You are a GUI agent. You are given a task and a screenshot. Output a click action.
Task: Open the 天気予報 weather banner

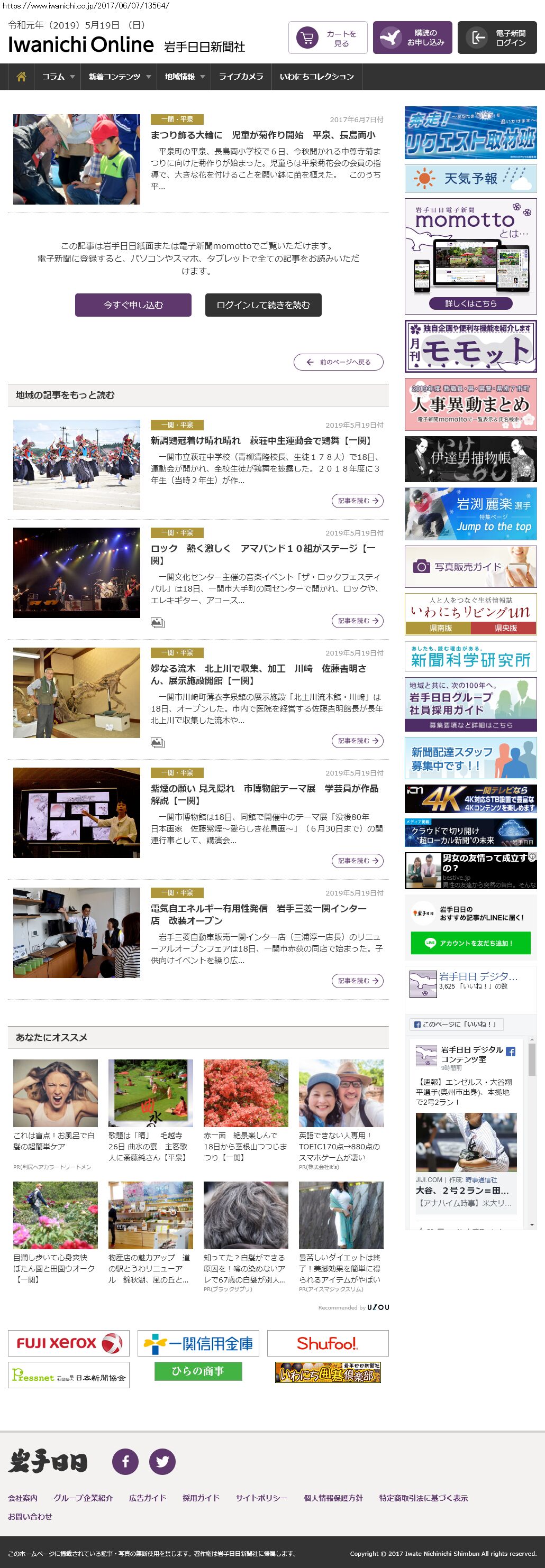470,178
